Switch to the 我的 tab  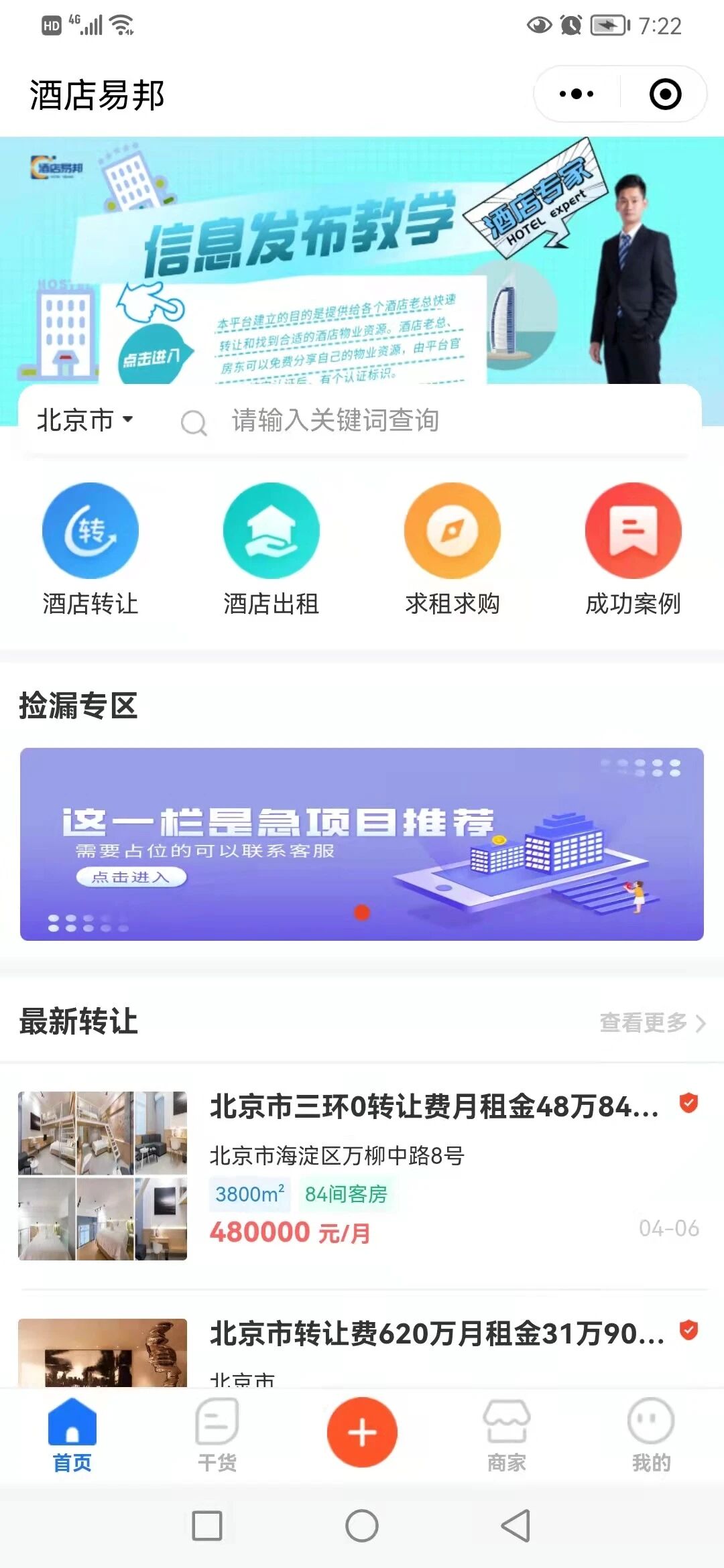(x=651, y=1435)
